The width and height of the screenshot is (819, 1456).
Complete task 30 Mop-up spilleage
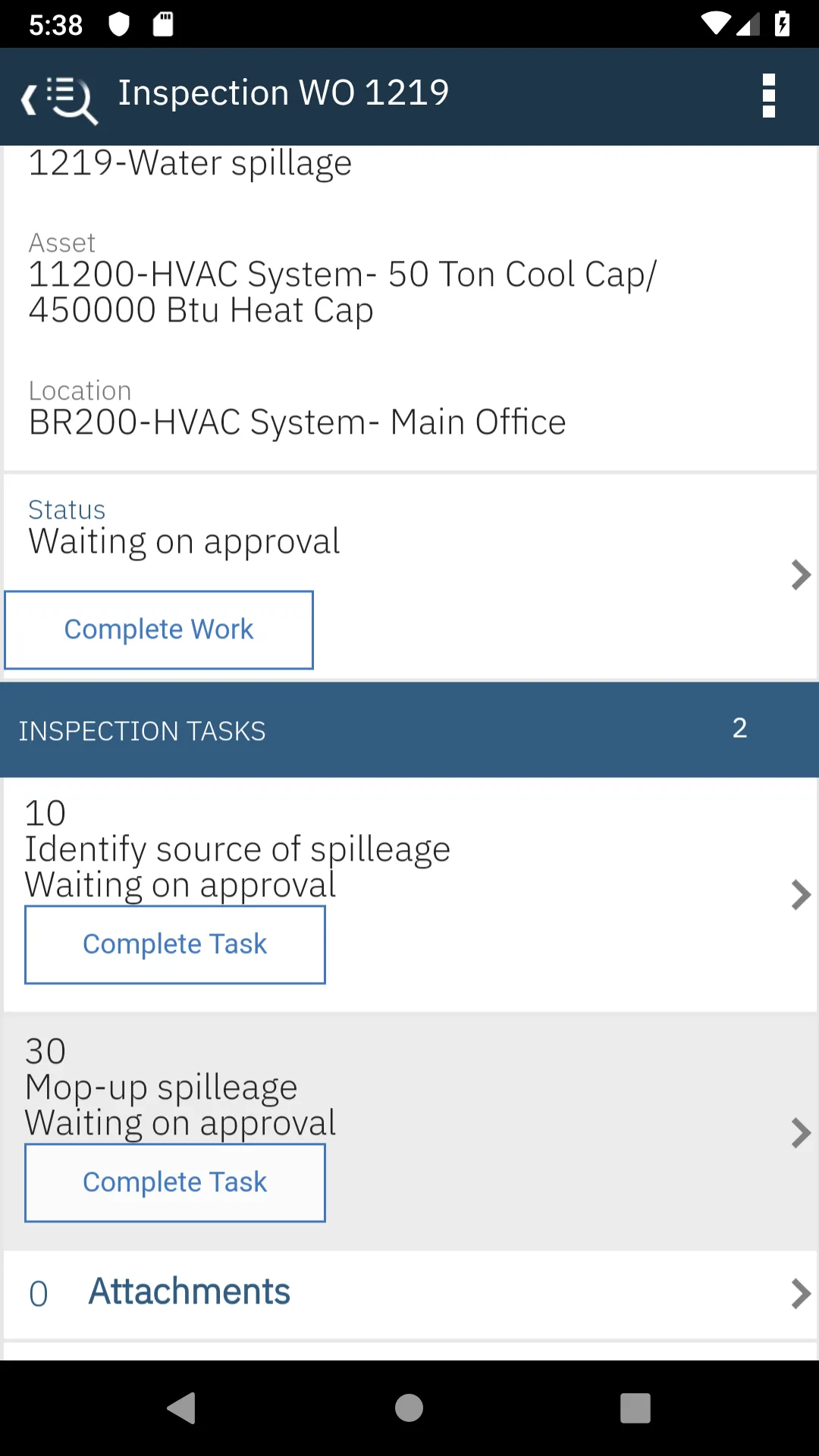click(x=175, y=1183)
